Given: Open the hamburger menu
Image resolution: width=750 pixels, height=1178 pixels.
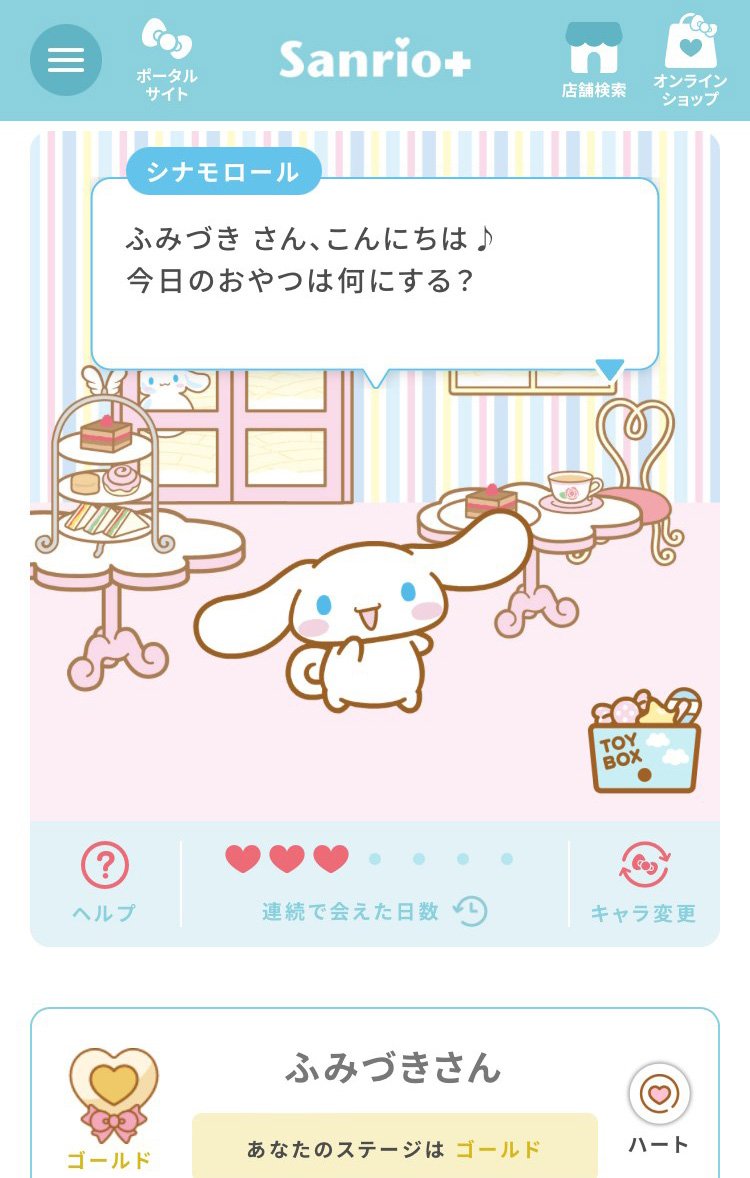Looking at the screenshot, I should pos(66,60).
